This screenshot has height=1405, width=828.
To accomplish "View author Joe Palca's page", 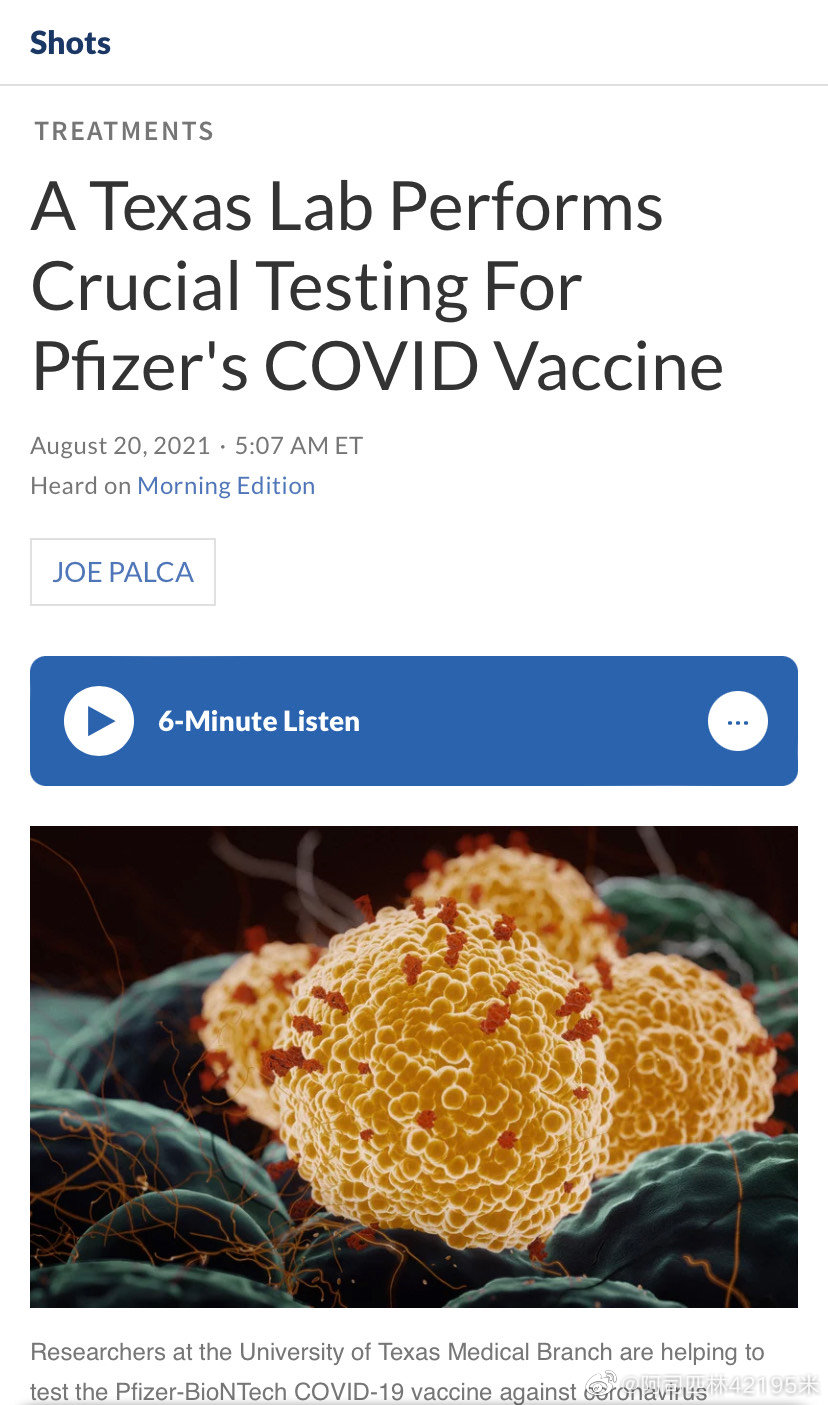I will tap(123, 572).
